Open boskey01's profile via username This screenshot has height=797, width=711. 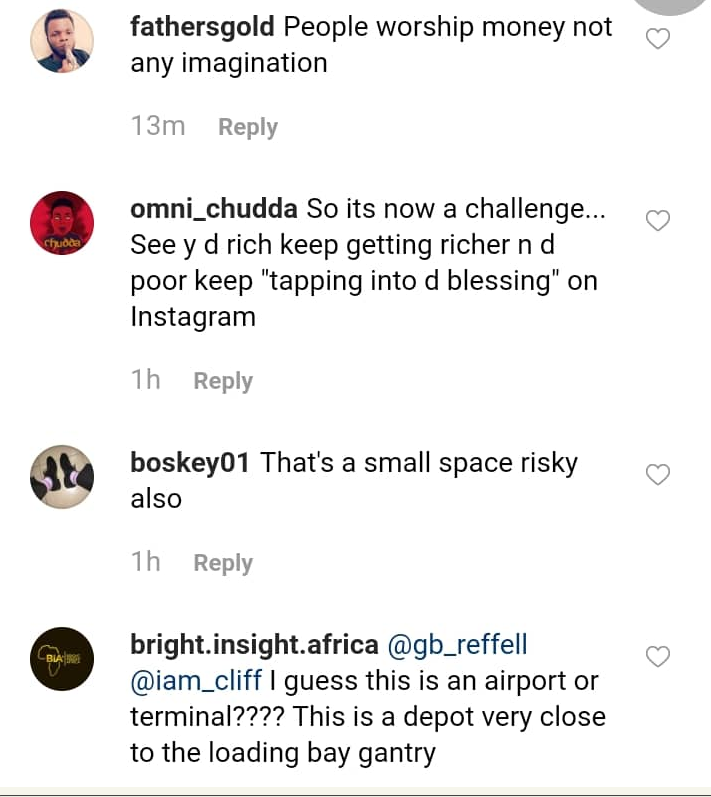[x=190, y=463]
